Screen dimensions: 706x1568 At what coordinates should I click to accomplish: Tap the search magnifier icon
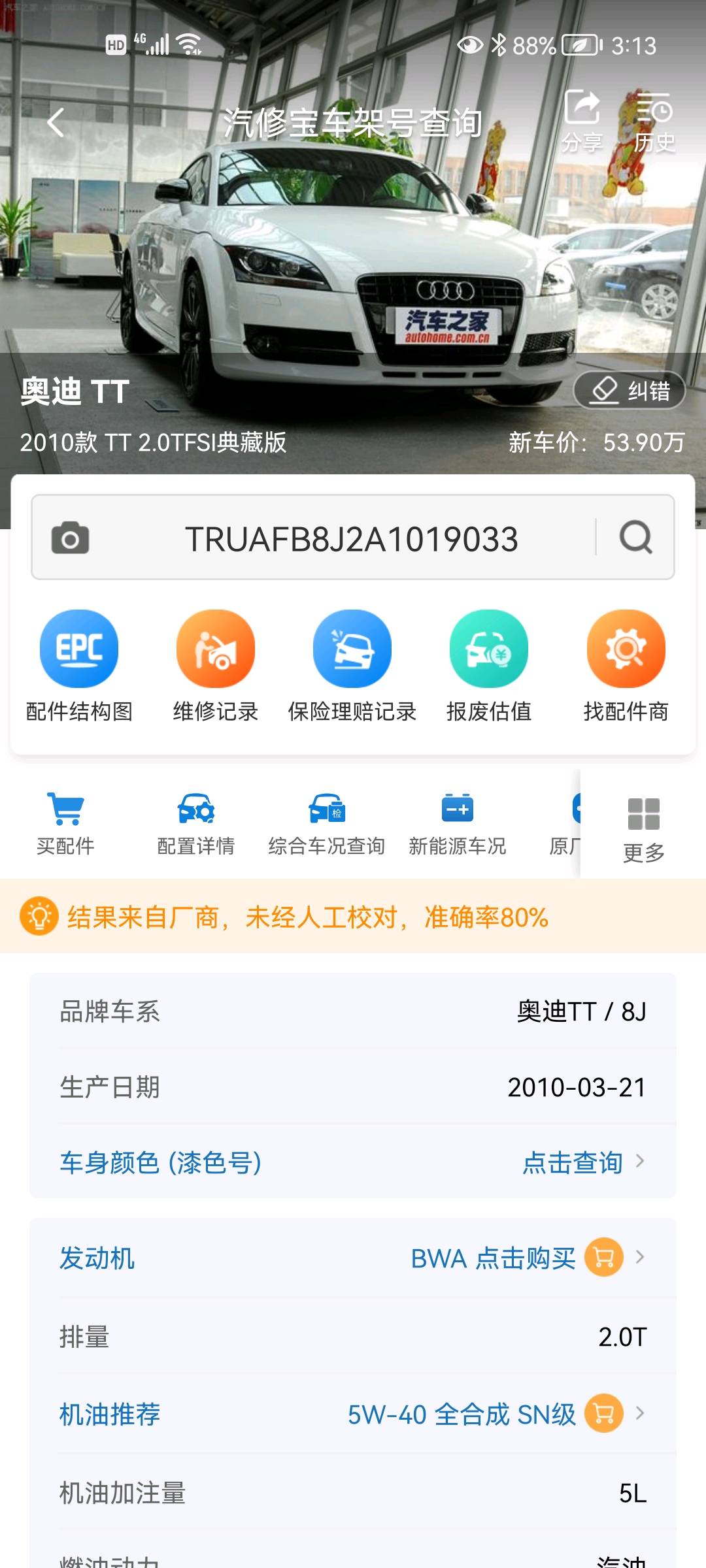point(635,538)
